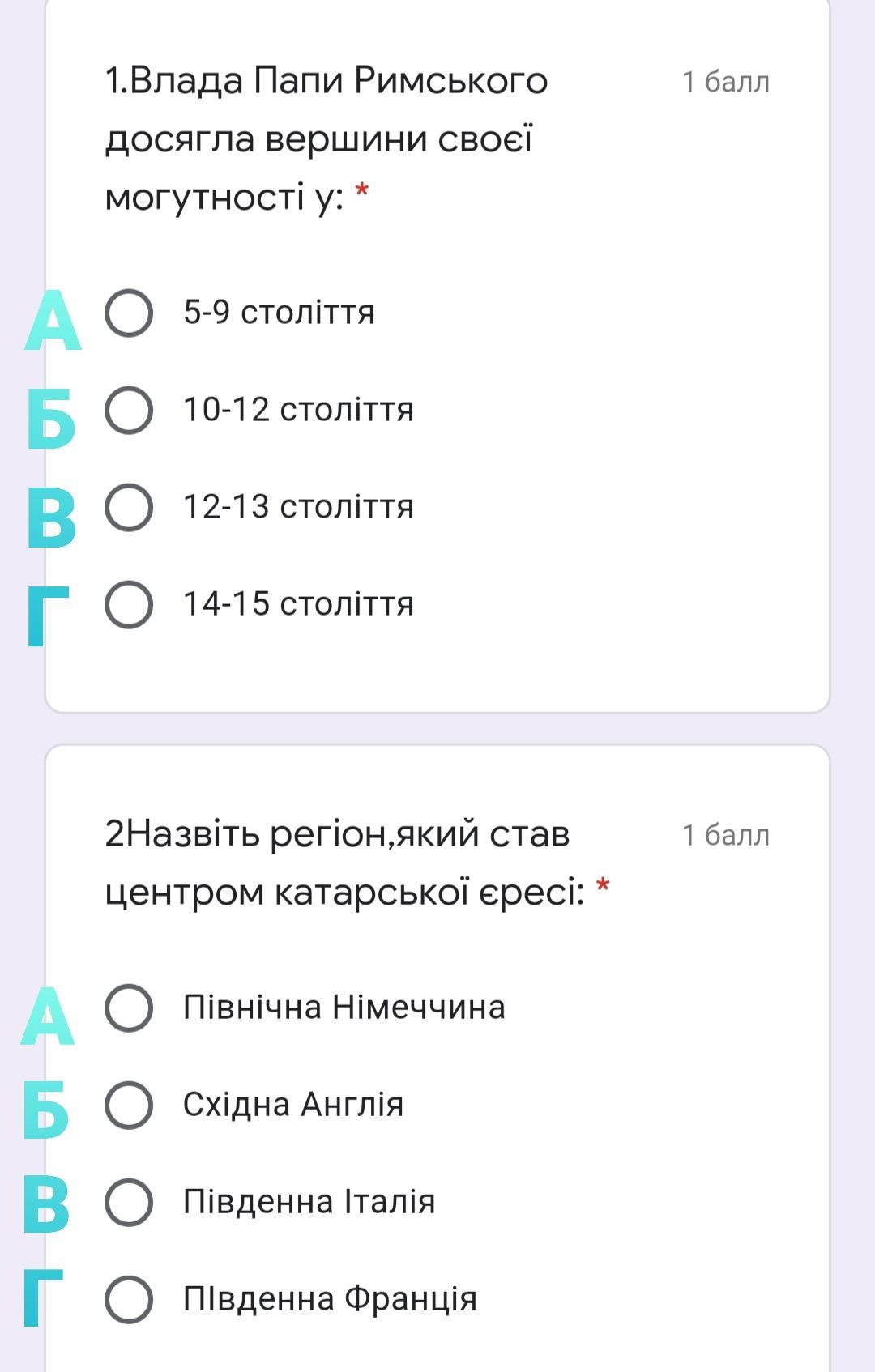The image size is (875, 1372).
Task: Pick Південна Франція as the answer
Action: point(129,1299)
